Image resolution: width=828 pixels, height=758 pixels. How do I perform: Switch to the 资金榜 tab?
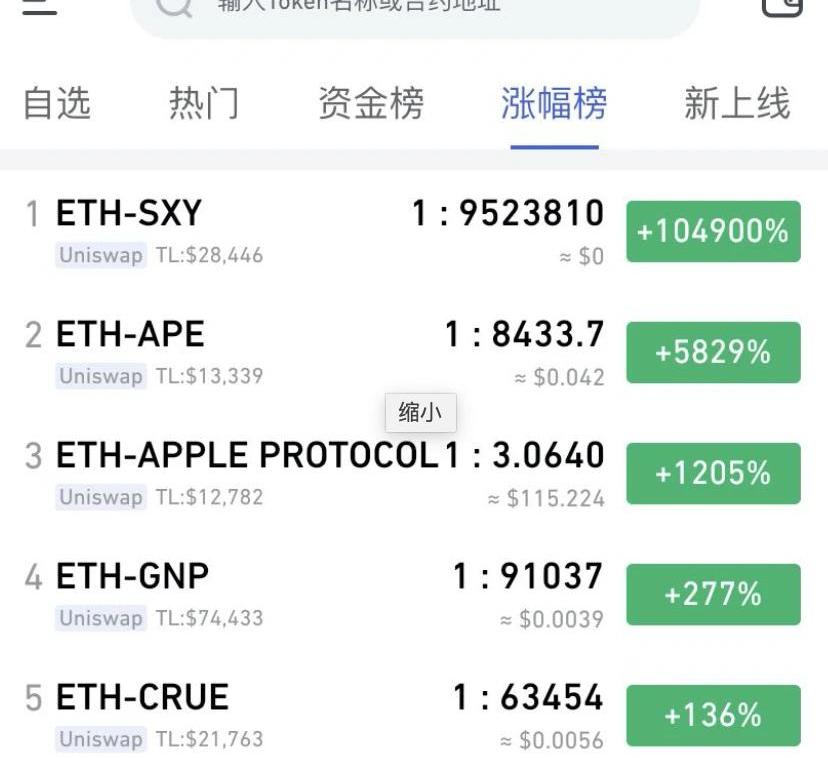371,104
